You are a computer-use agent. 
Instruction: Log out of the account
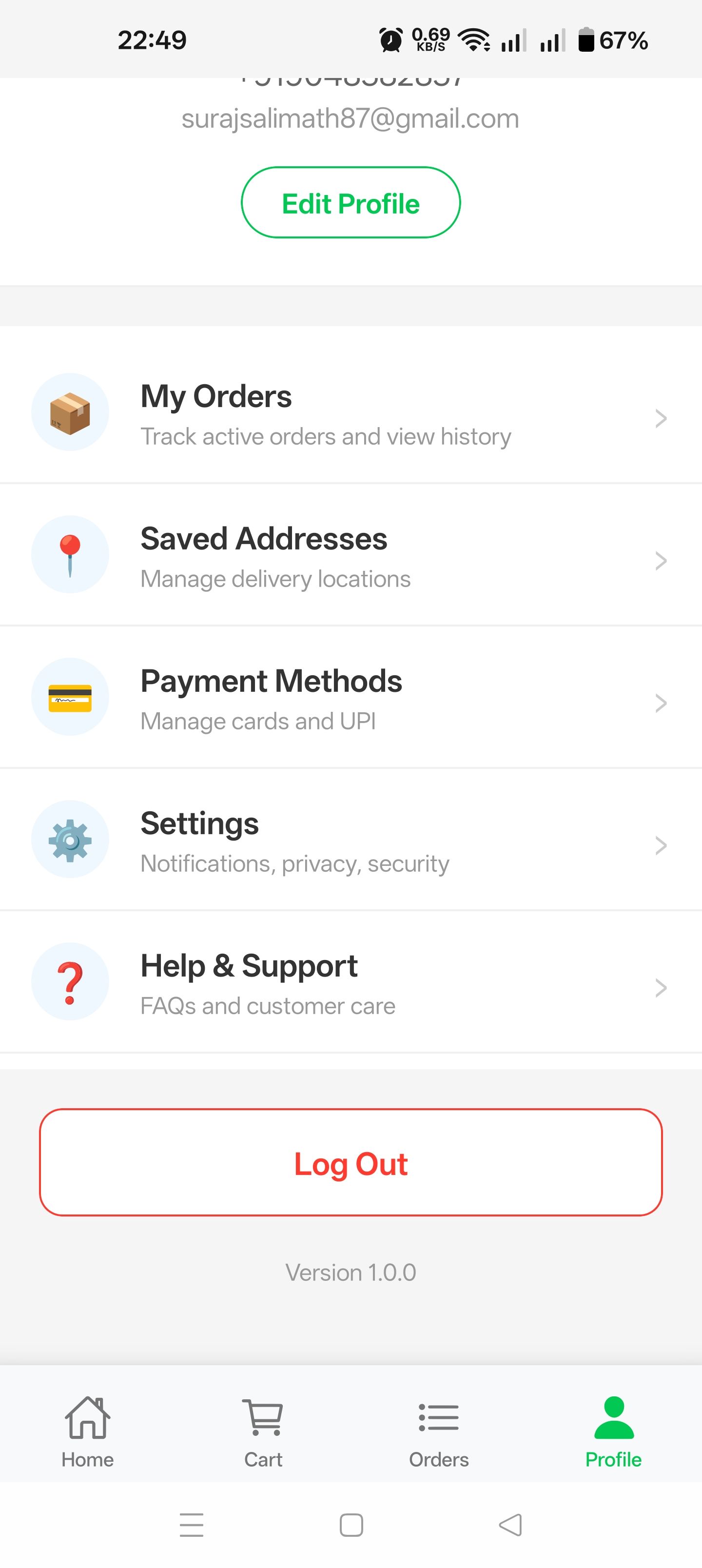[x=351, y=1163]
